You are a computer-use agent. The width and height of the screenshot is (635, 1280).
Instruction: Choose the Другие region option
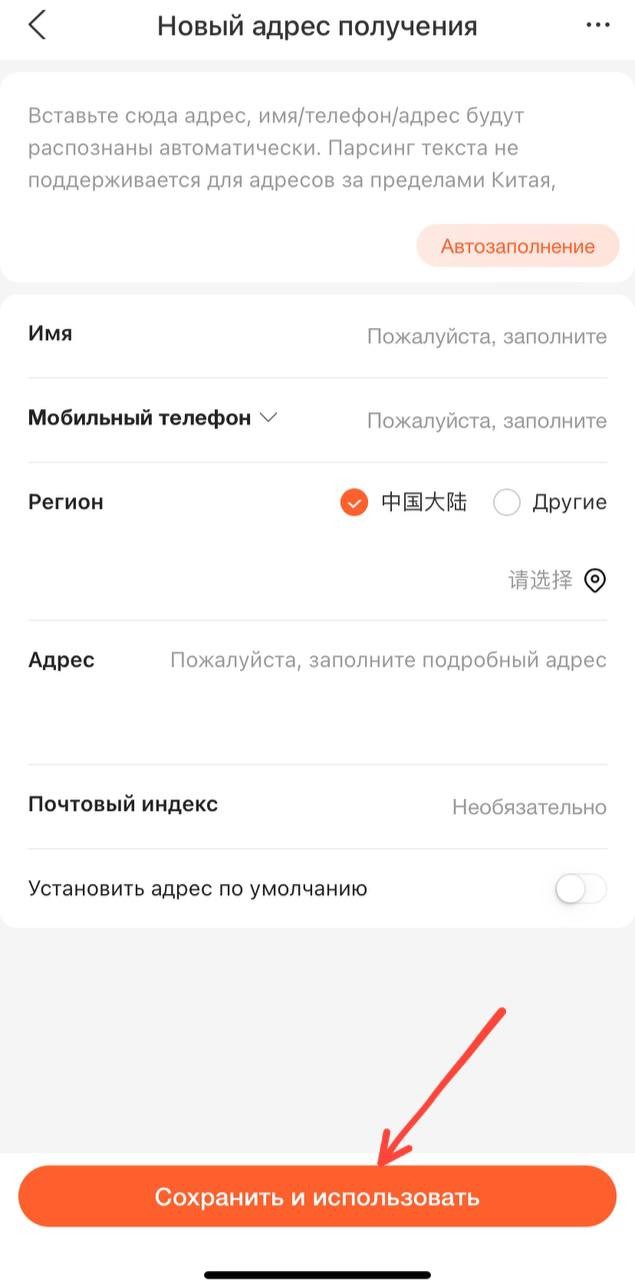point(507,502)
